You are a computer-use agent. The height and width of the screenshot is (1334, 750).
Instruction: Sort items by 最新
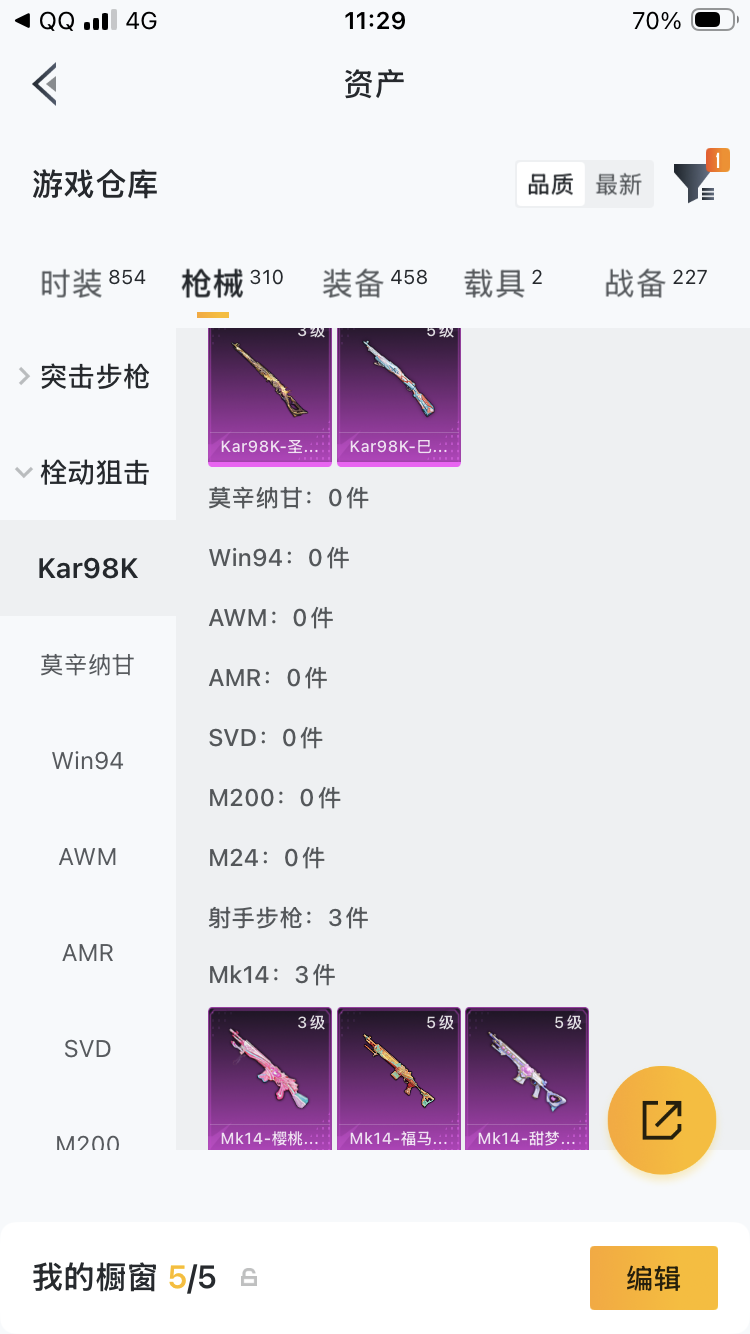coord(618,185)
